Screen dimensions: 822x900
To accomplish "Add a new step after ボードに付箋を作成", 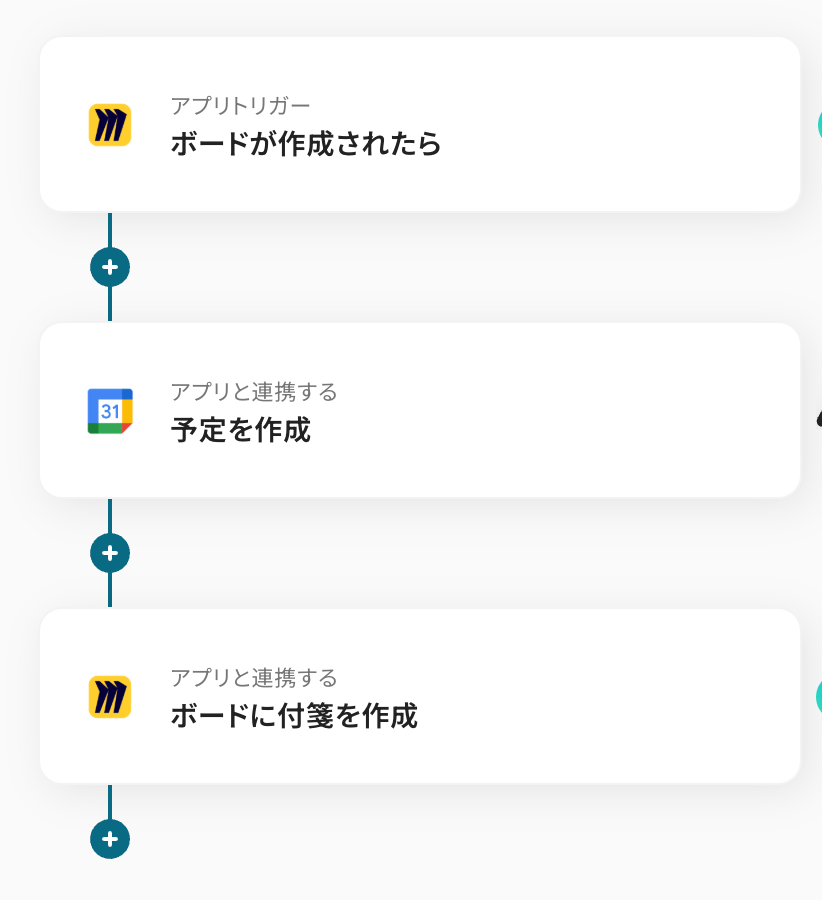I will click(x=110, y=839).
